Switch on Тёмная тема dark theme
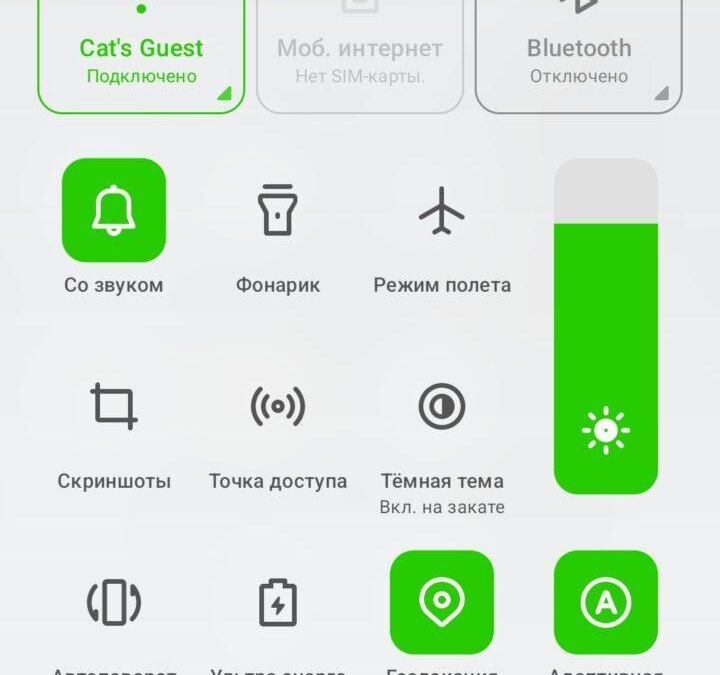The width and height of the screenshot is (720, 675). (x=442, y=406)
